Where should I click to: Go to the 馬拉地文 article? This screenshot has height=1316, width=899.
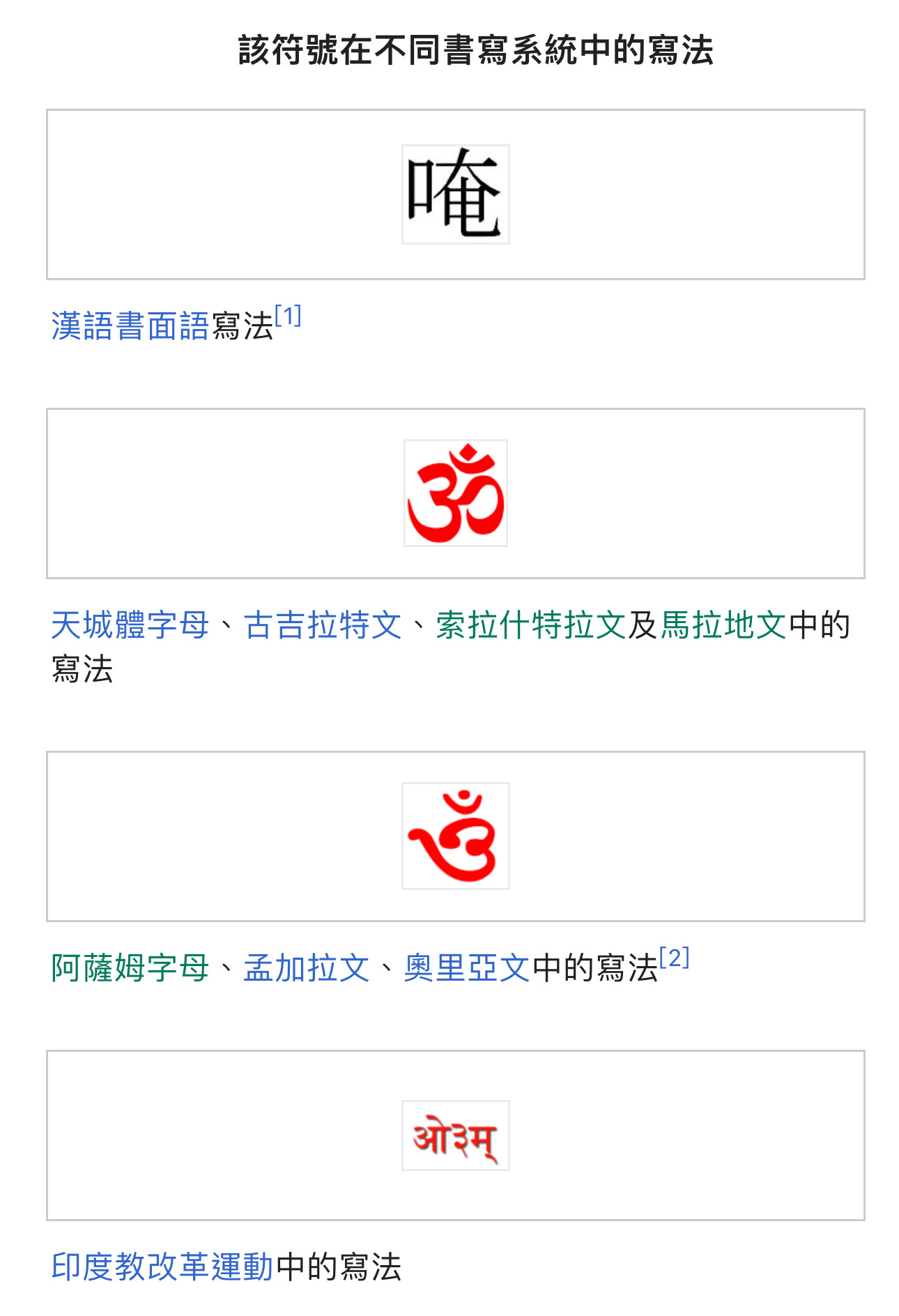tap(723, 625)
